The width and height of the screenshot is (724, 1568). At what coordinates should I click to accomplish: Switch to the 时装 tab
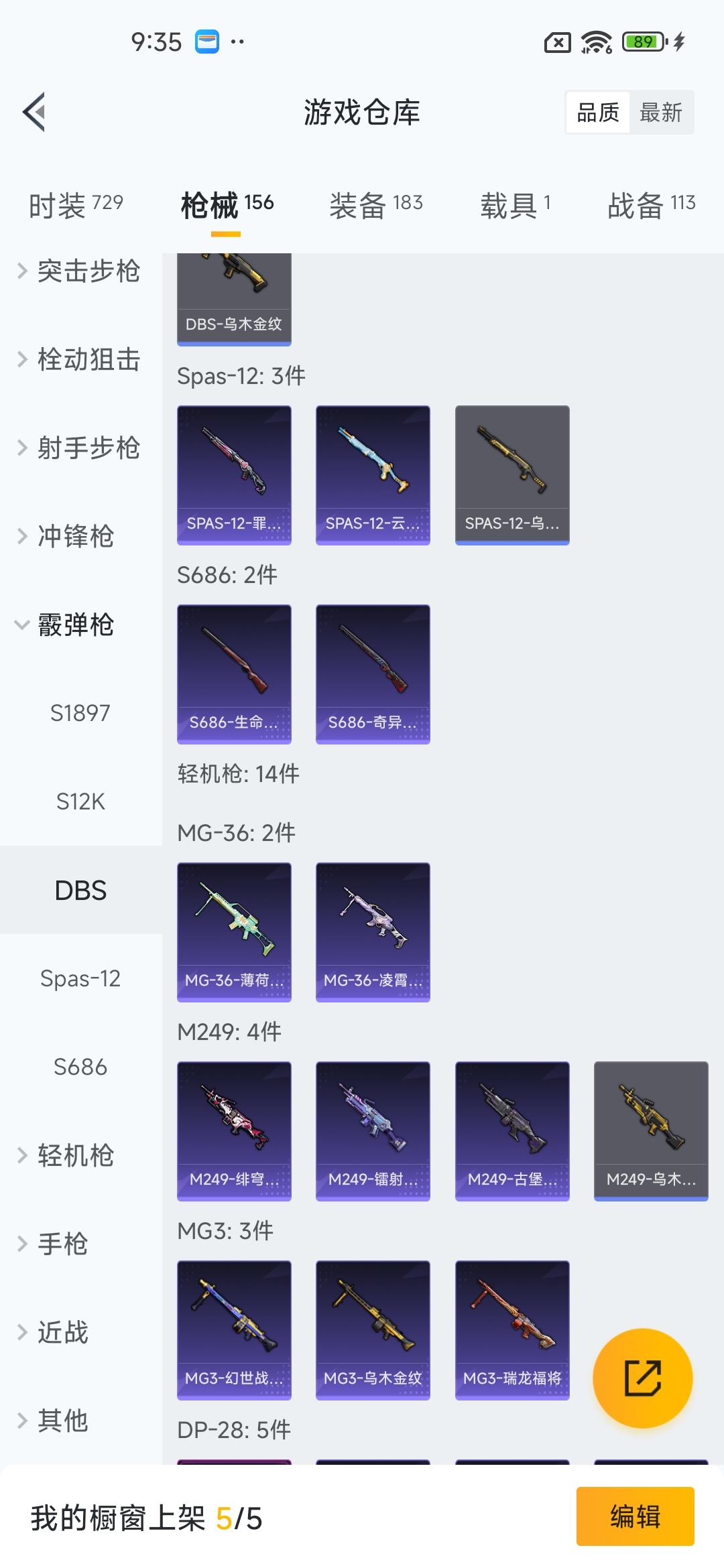76,205
